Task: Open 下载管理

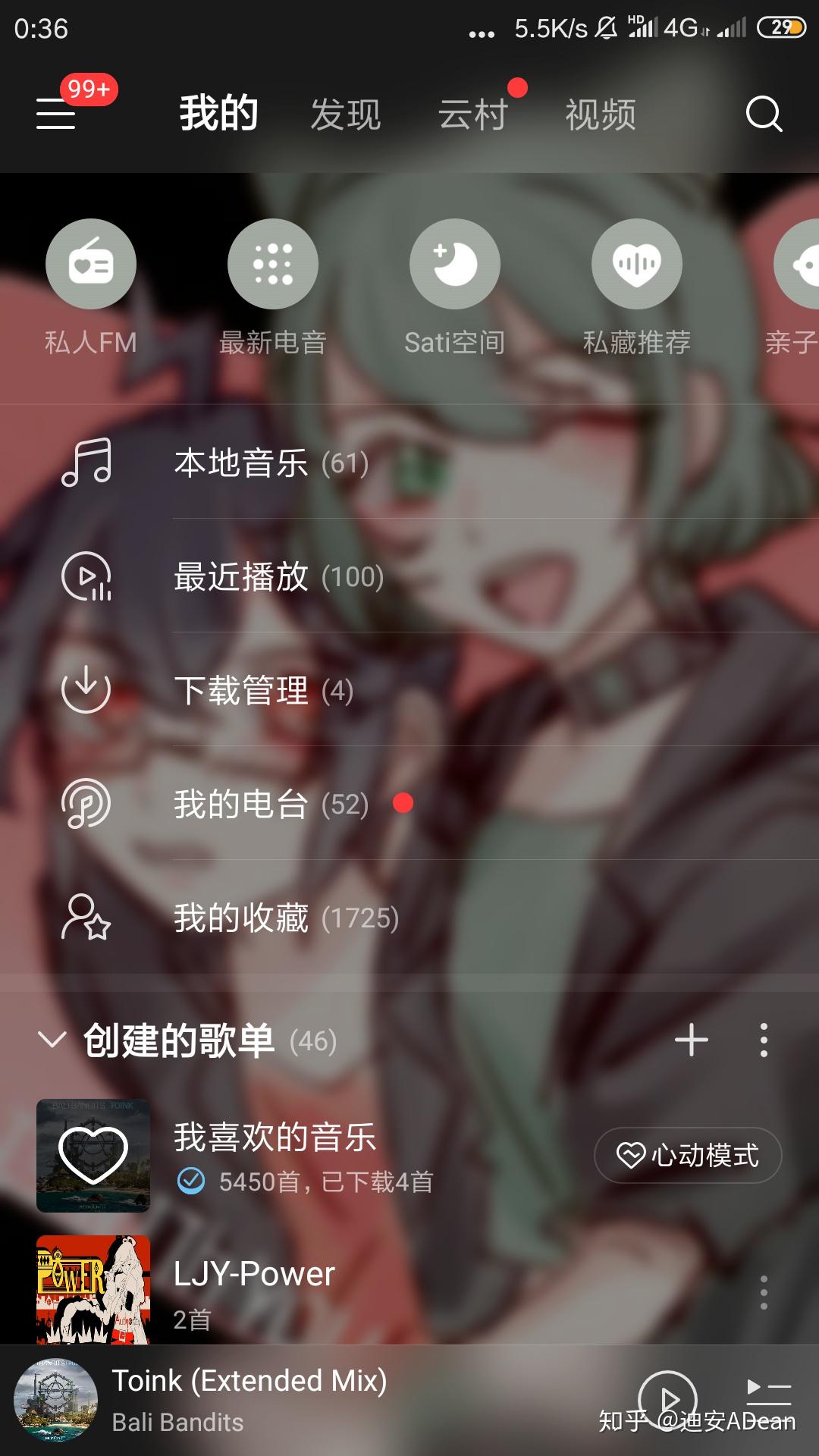Action: click(x=409, y=689)
